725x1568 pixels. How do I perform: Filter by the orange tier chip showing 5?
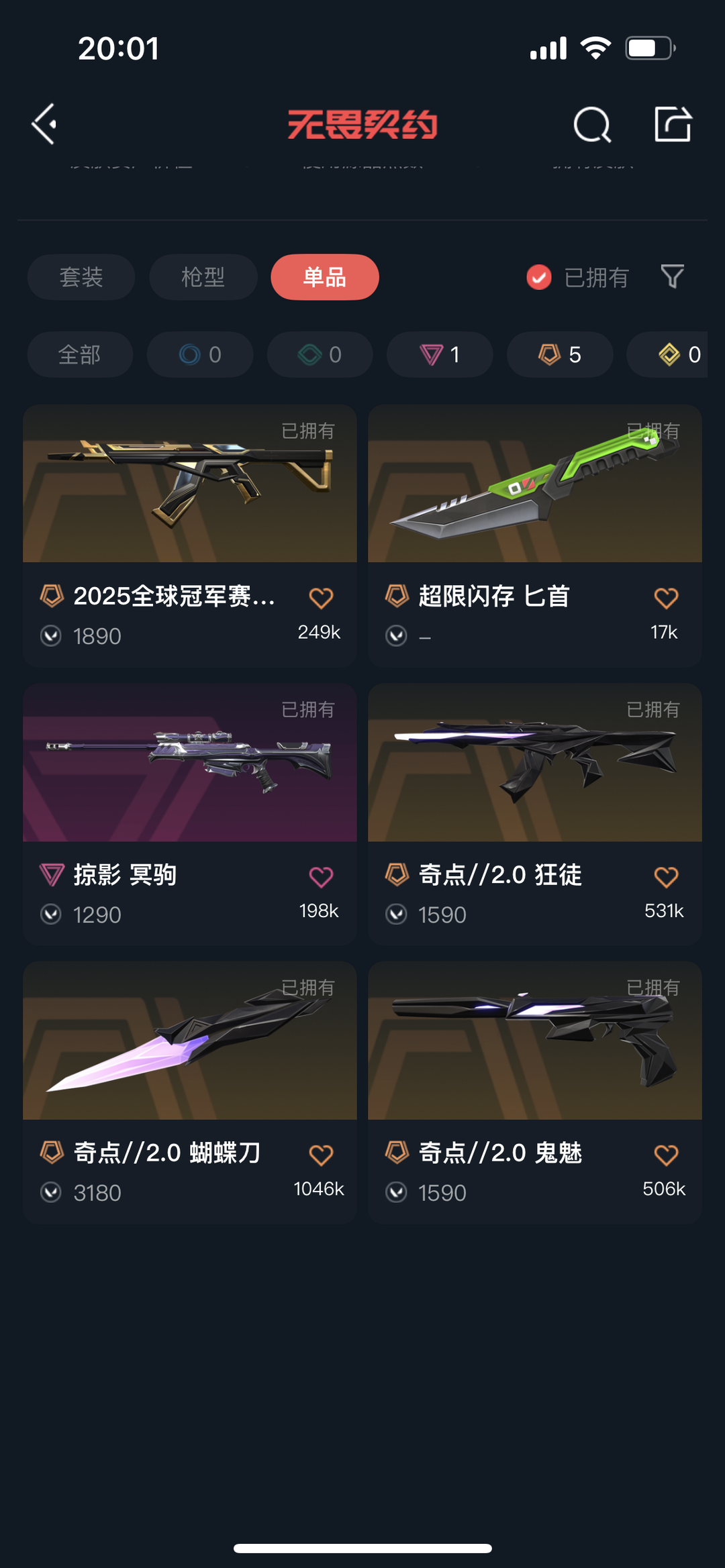pyautogui.click(x=559, y=354)
